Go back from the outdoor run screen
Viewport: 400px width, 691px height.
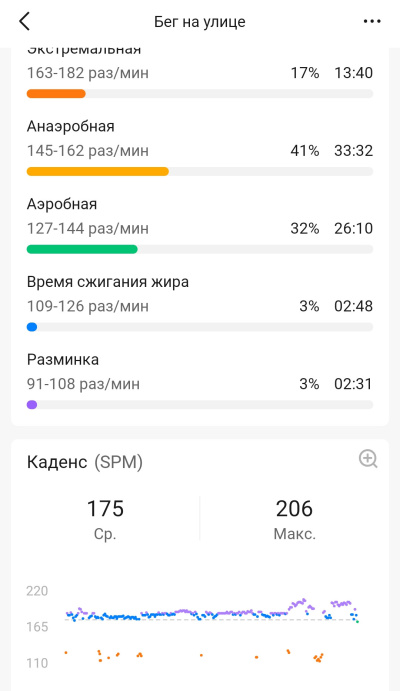(x=25, y=21)
